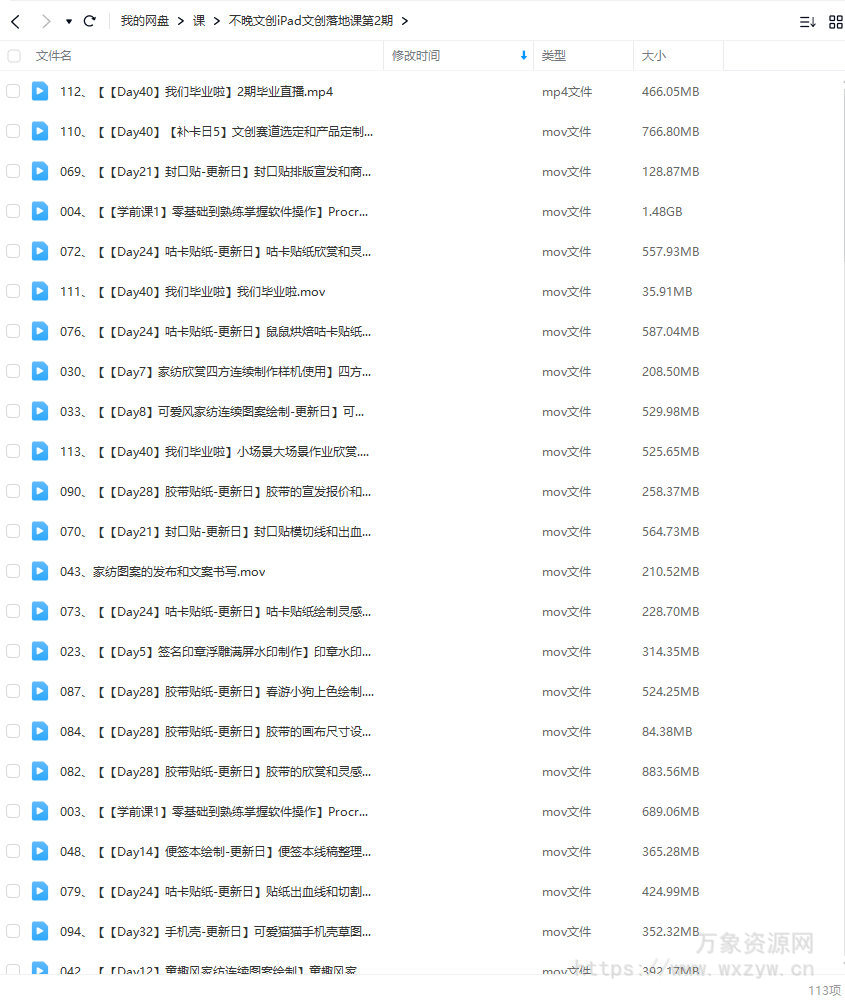Tick the select-all checkbox
Screen dimensions: 845x1003
pyautogui.click(x=13, y=56)
